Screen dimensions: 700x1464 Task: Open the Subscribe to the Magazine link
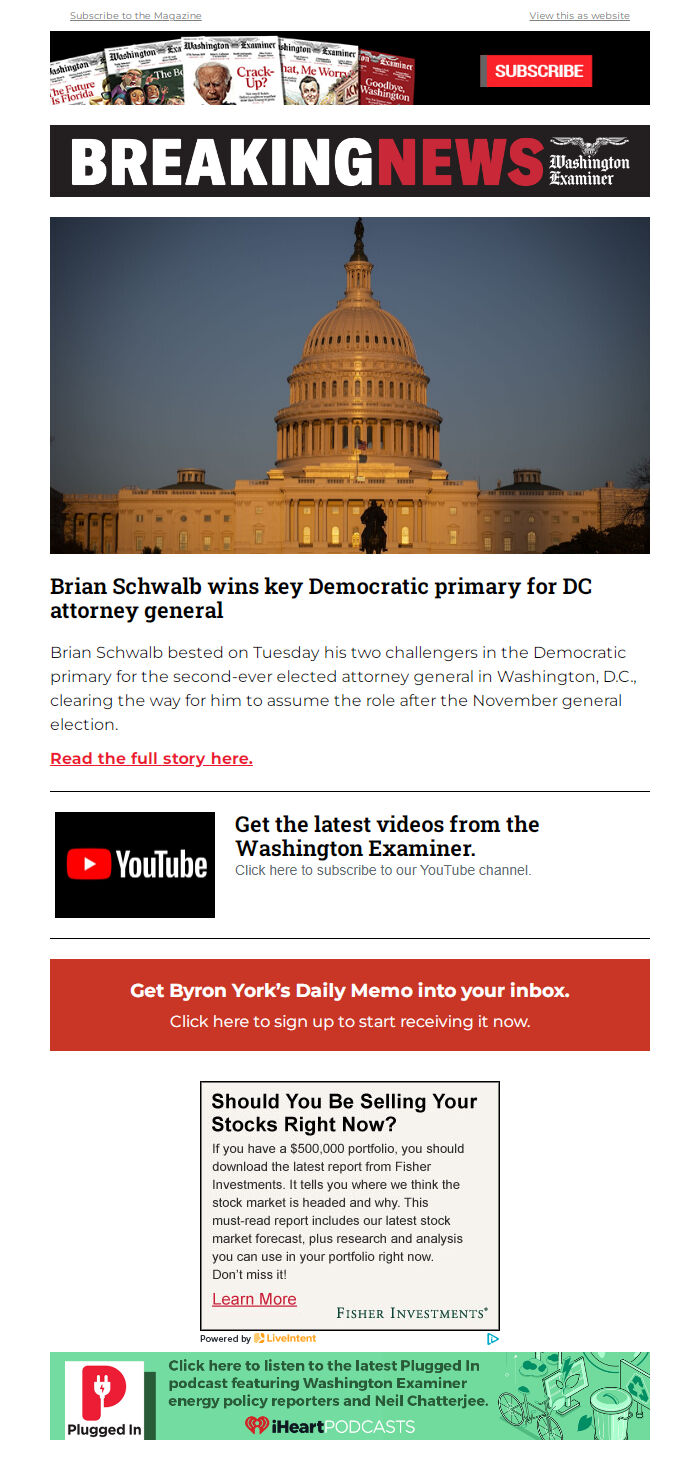135,16
